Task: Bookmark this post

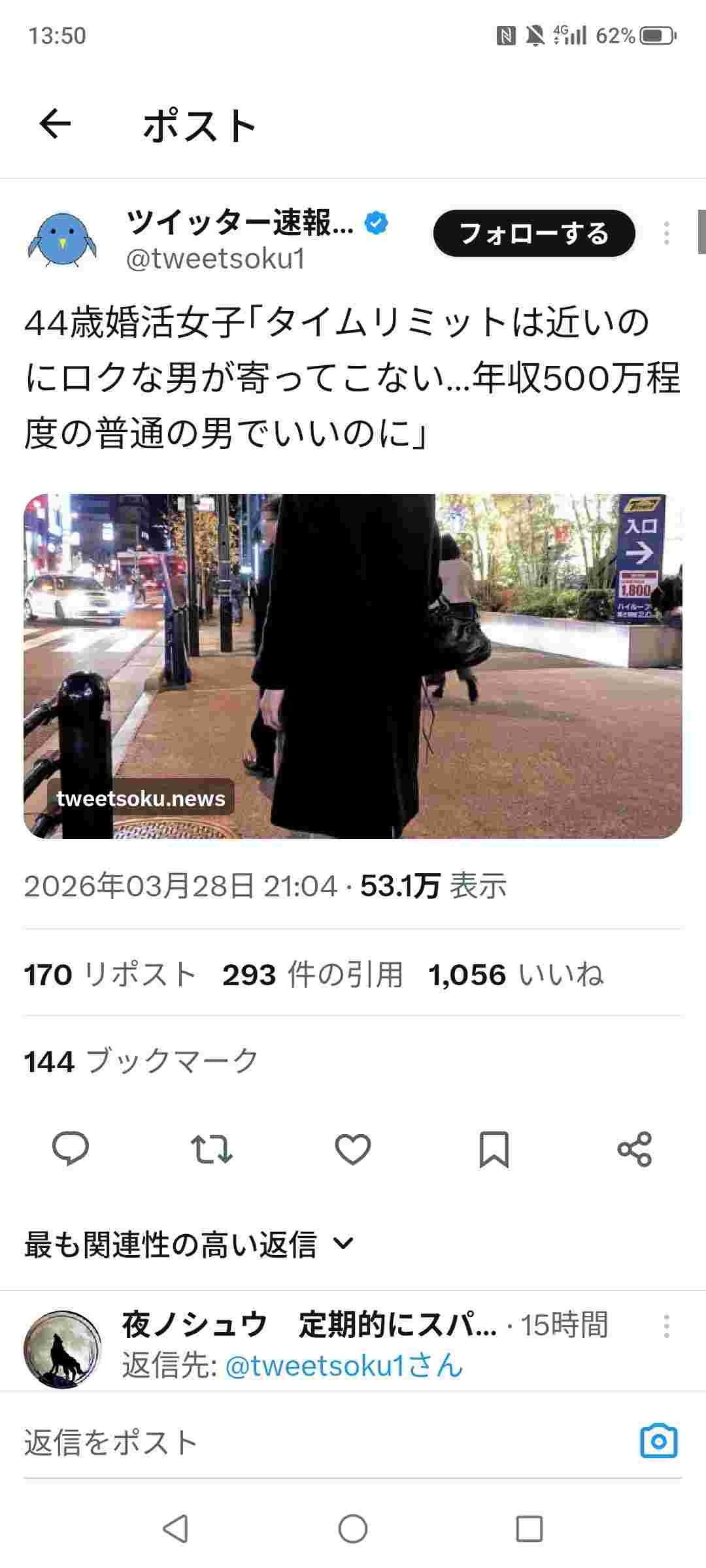Action: click(494, 1149)
